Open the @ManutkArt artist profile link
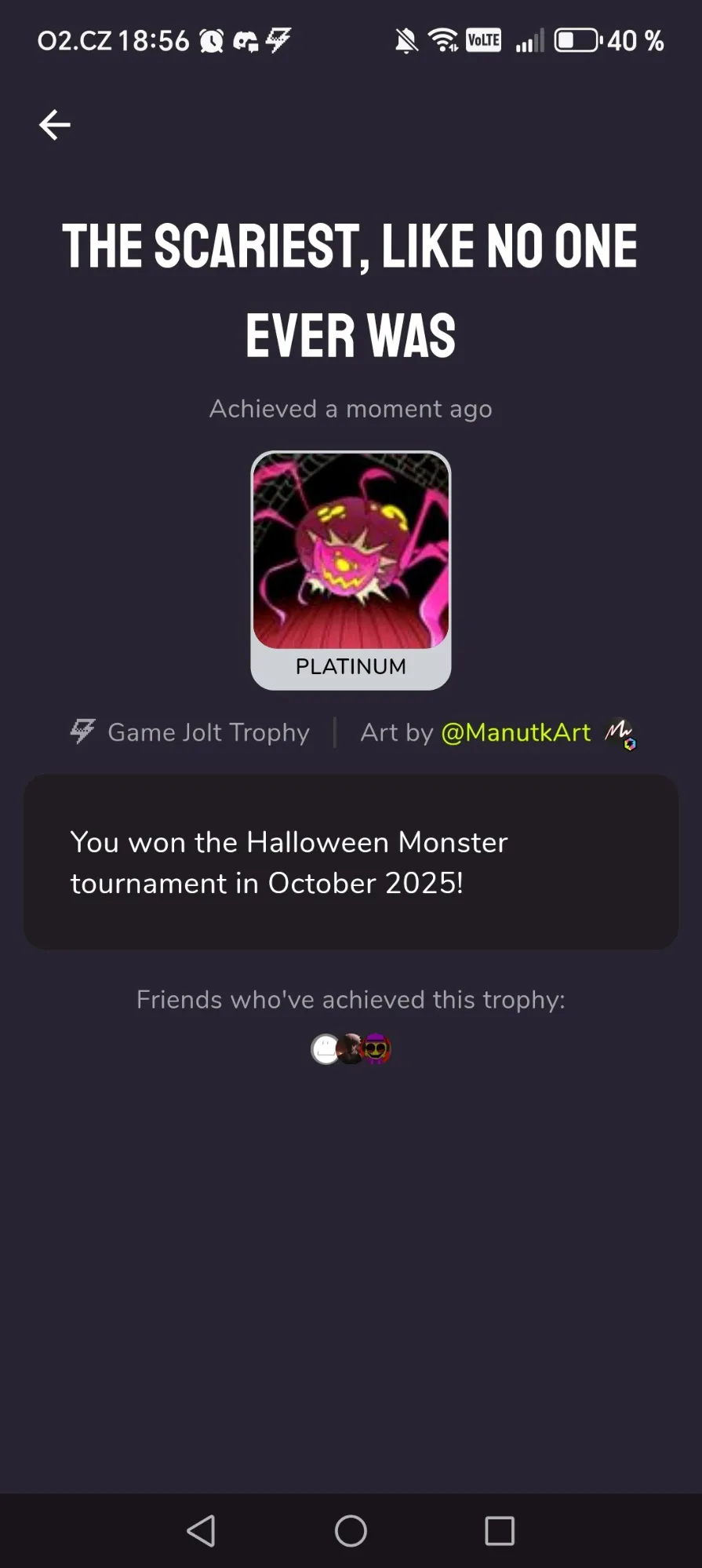The height and width of the screenshot is (1568, 702). pyautogui.click(x=515, y=732)
